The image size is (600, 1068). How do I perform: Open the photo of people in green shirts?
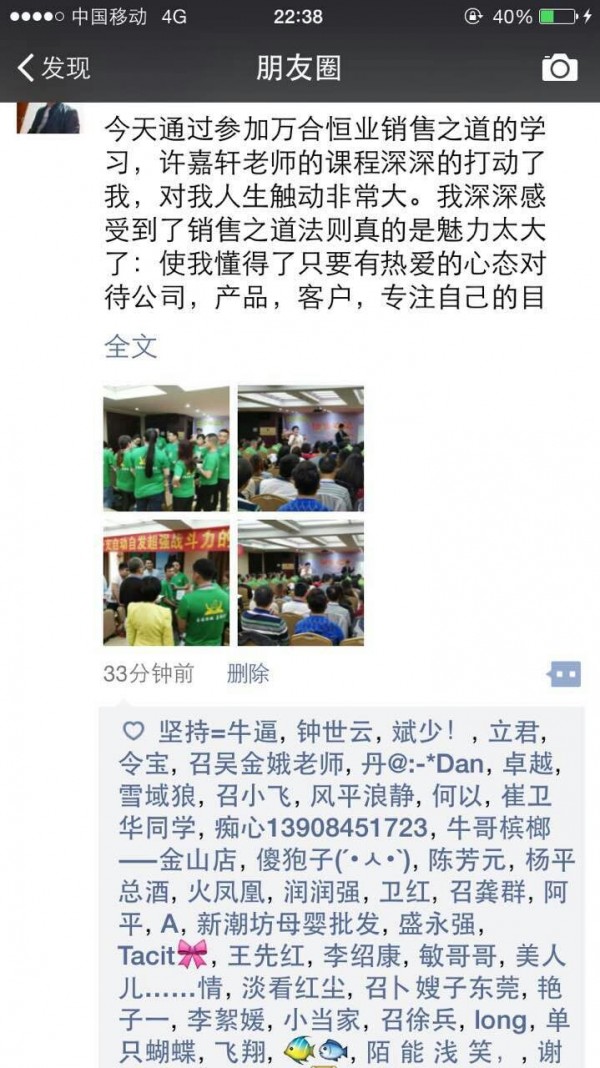166,448
